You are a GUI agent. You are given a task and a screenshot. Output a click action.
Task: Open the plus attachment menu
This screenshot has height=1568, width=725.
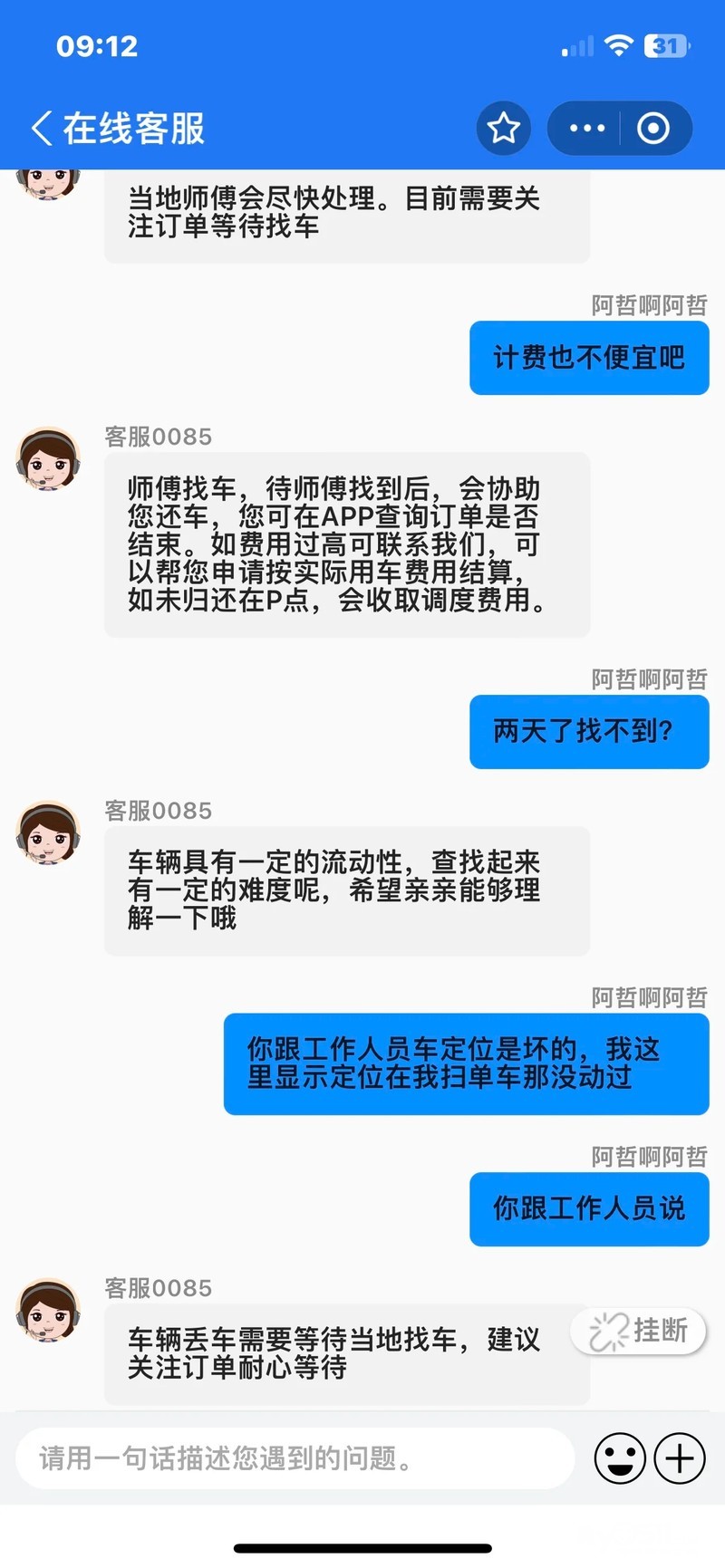(680, 1458)
